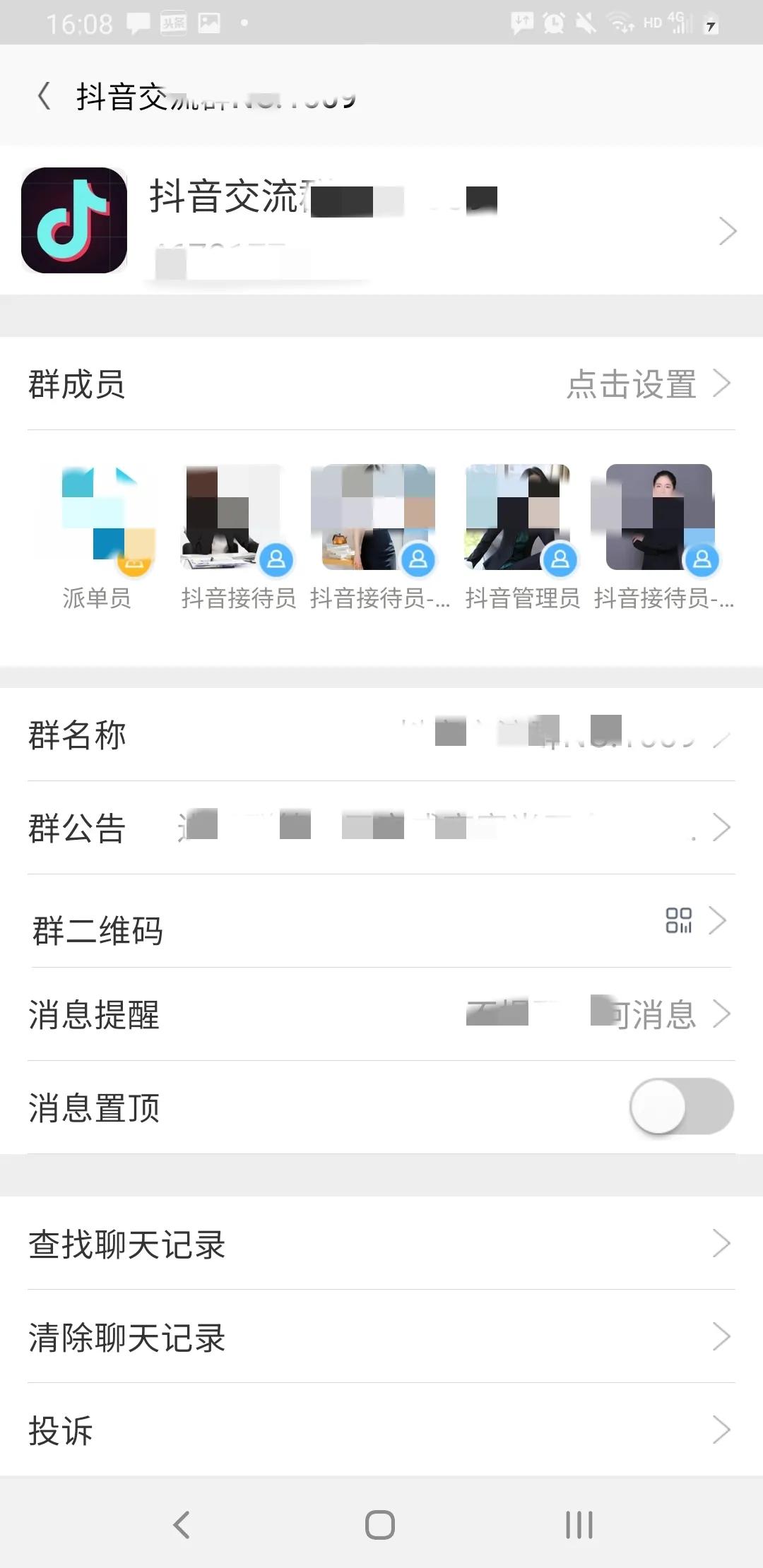
Task: Expand the 群公告 announcement chevron
Action: [721, 826]
